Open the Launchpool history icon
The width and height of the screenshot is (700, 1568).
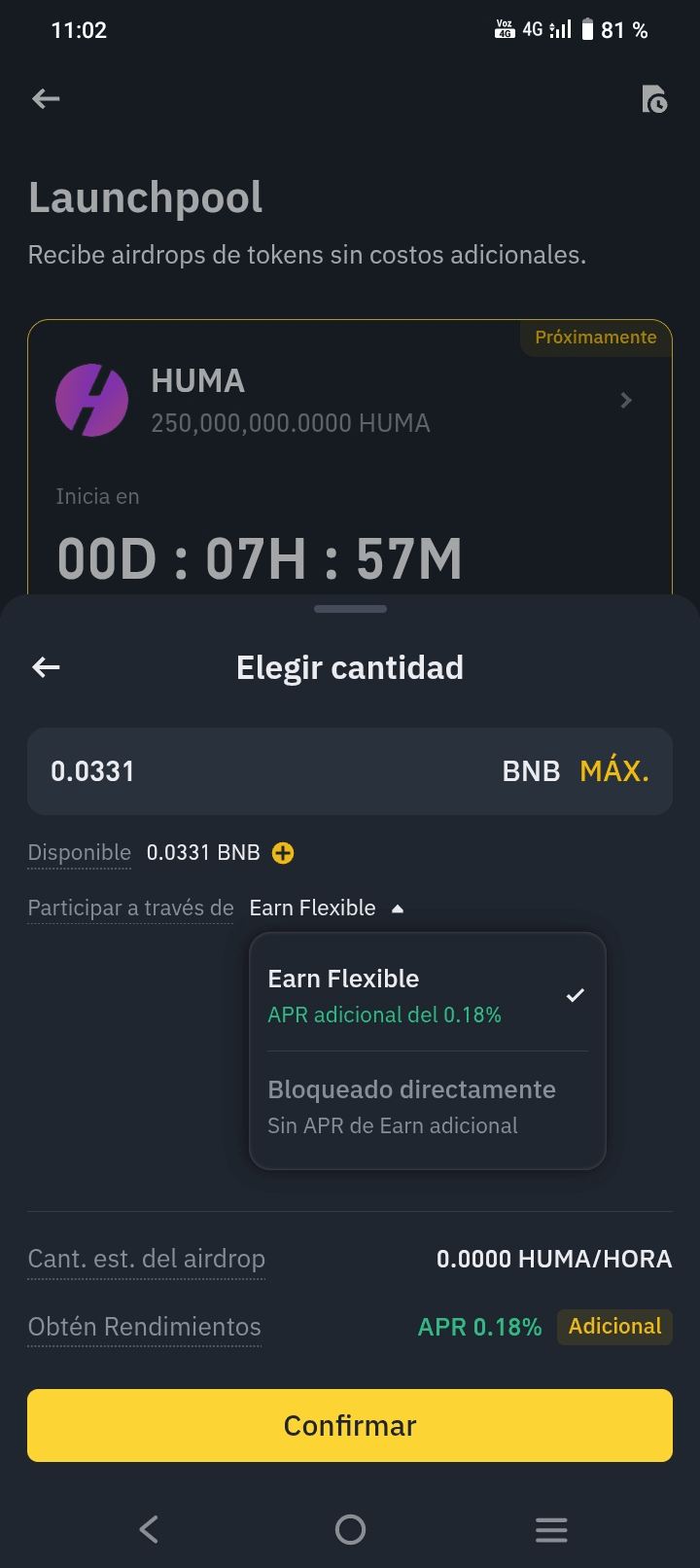click(654, 99)
